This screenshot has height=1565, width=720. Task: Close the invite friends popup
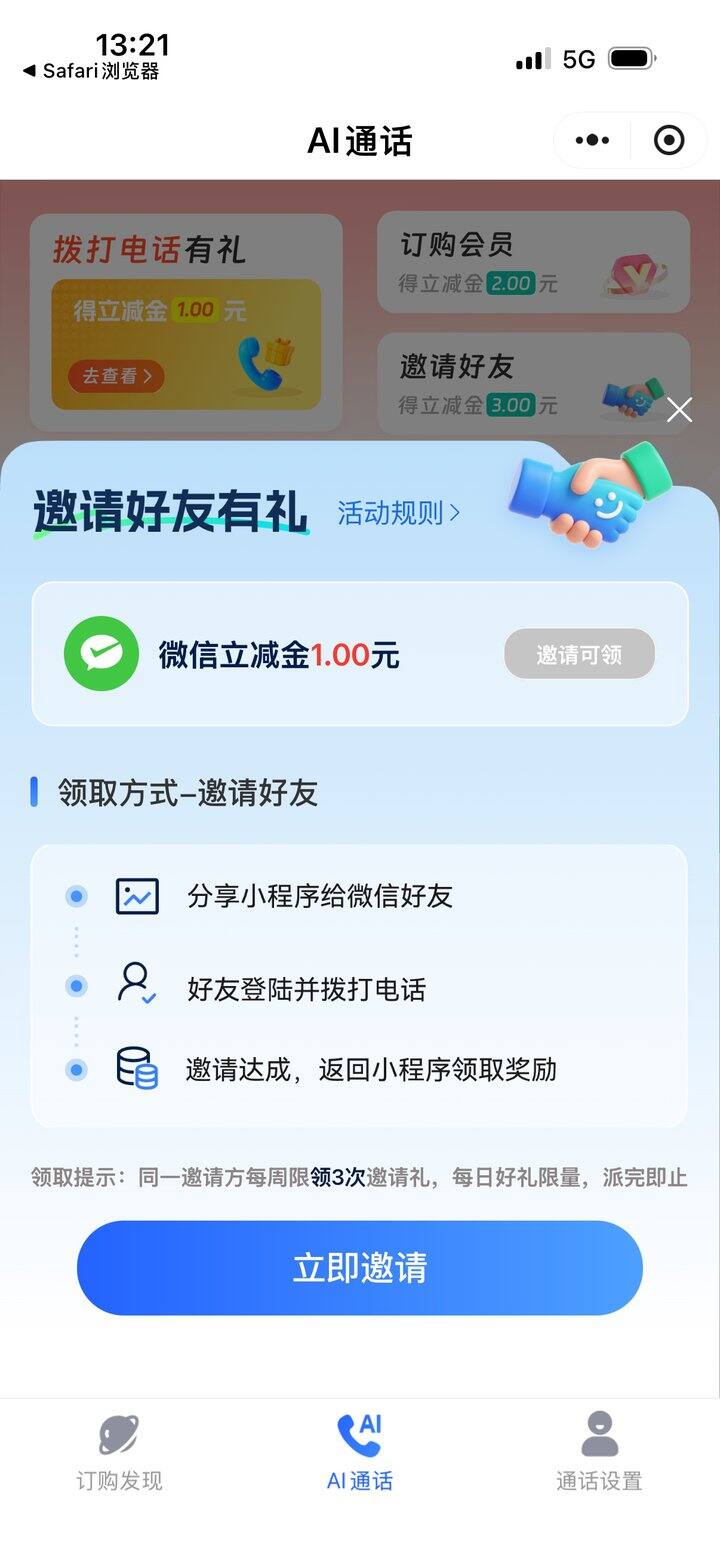(x=679, y=410)
